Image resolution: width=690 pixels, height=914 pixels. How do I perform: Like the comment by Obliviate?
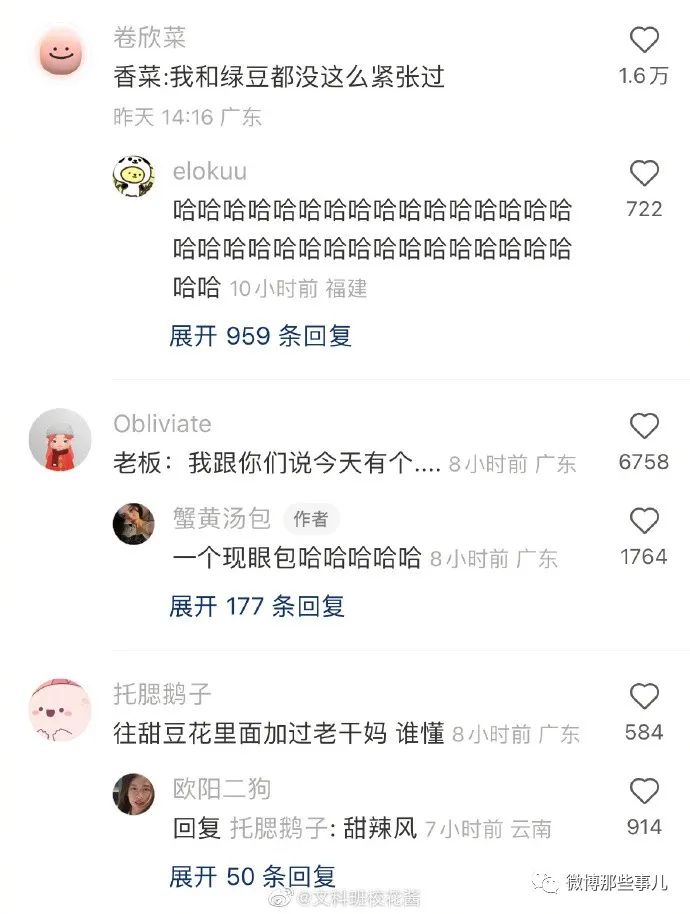(x=644, y=426)
